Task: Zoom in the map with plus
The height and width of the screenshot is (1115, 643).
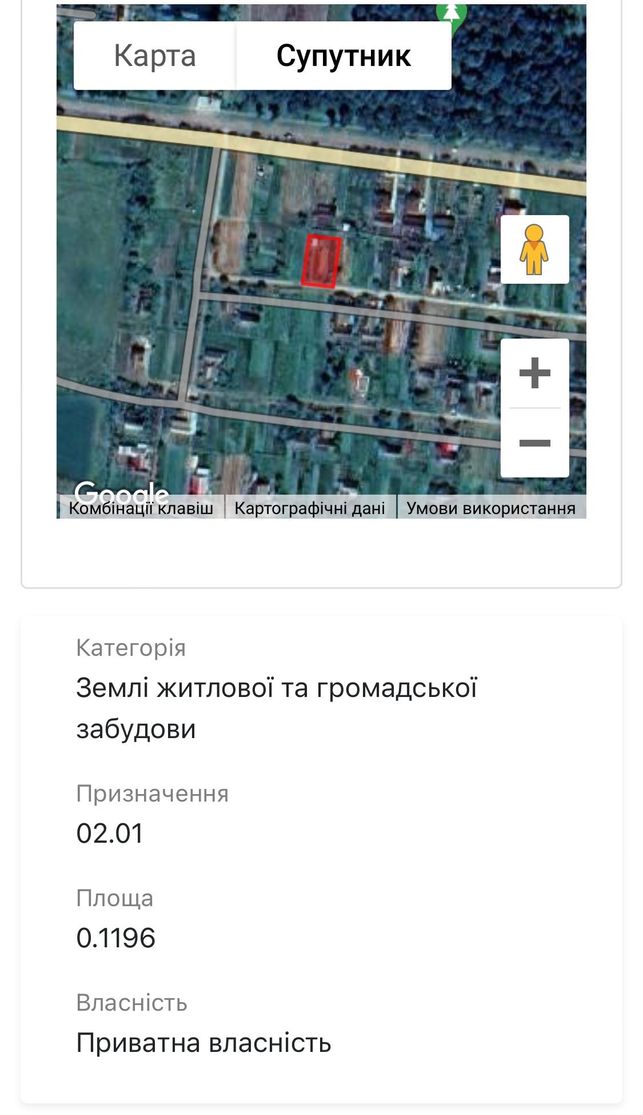Action: tap(534, 373)
